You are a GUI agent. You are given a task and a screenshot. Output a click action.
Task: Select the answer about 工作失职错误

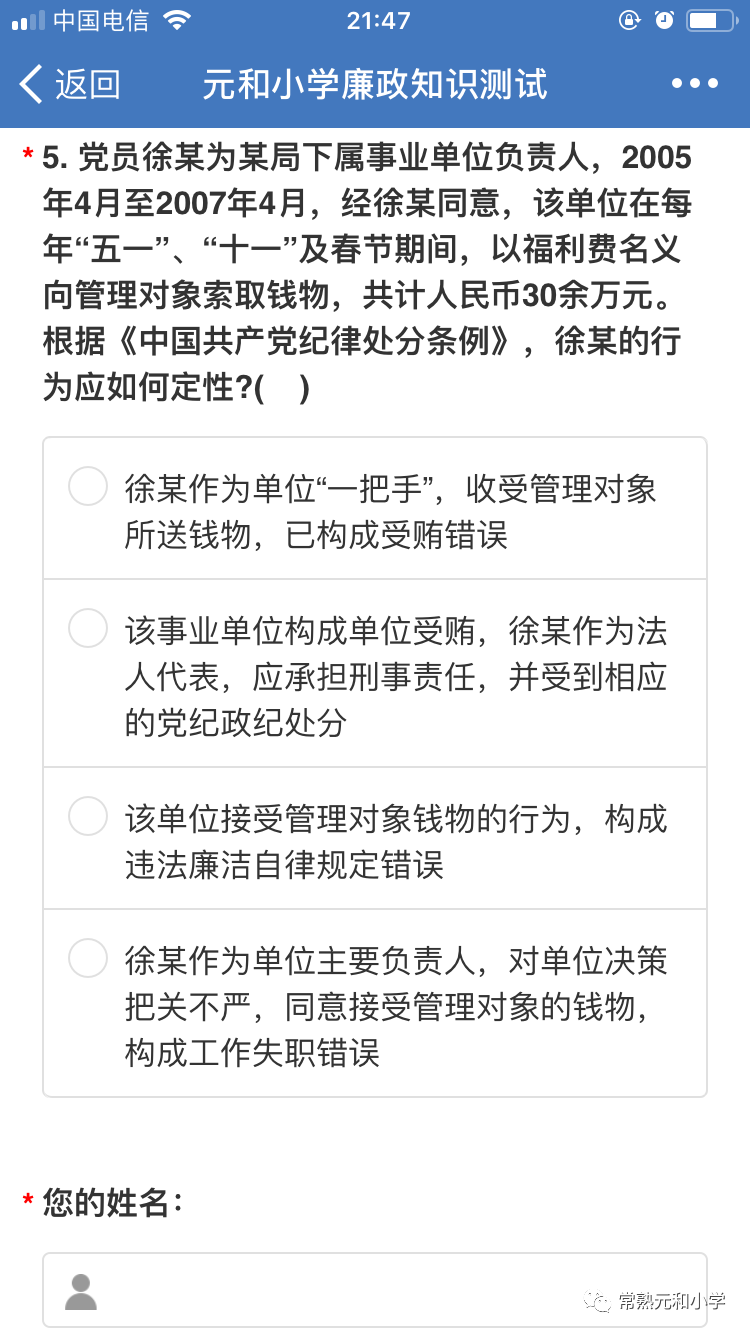pos(375,1003)
